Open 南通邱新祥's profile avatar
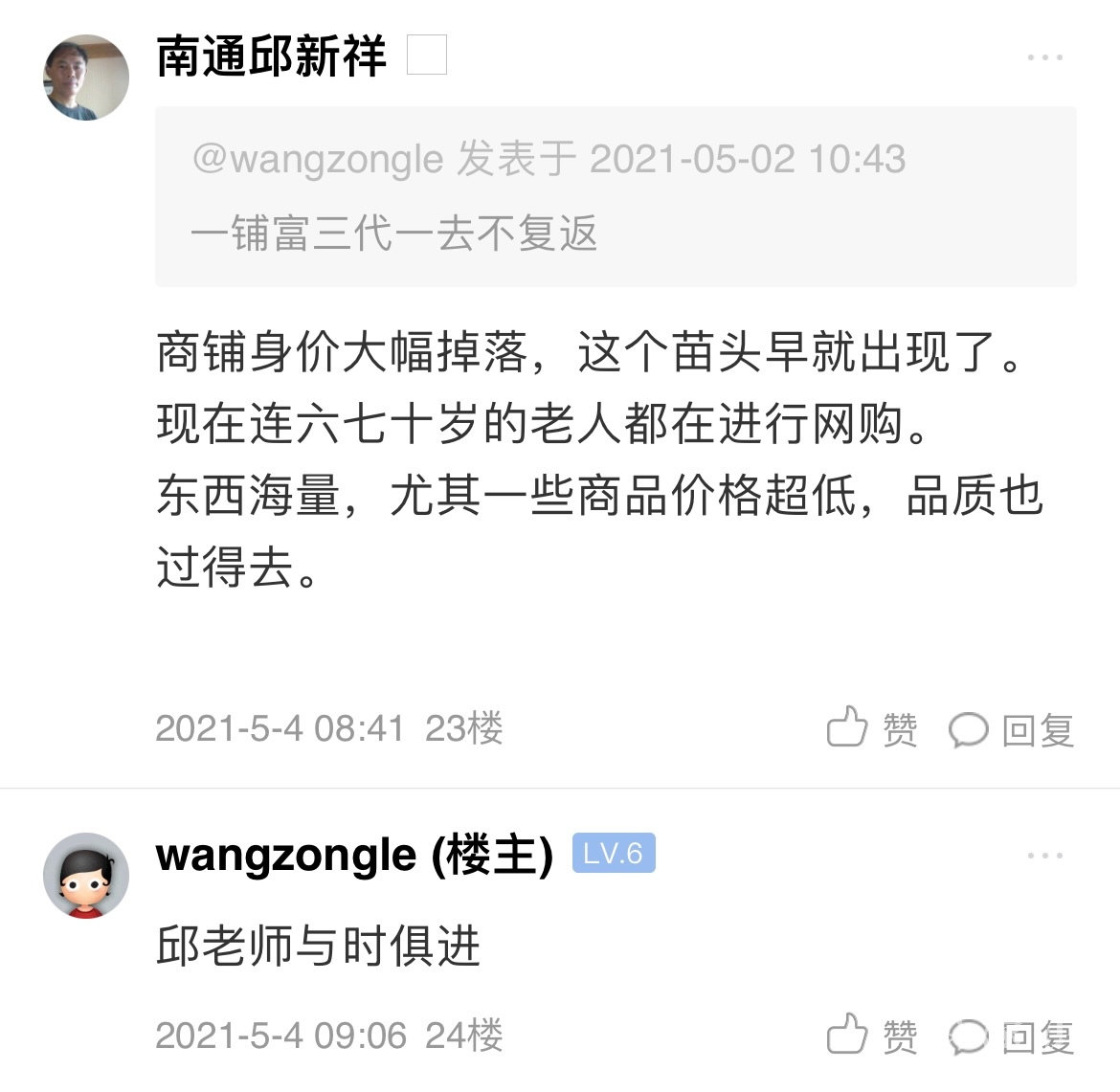This screenshot has height=1092, width=1120. 86,78
